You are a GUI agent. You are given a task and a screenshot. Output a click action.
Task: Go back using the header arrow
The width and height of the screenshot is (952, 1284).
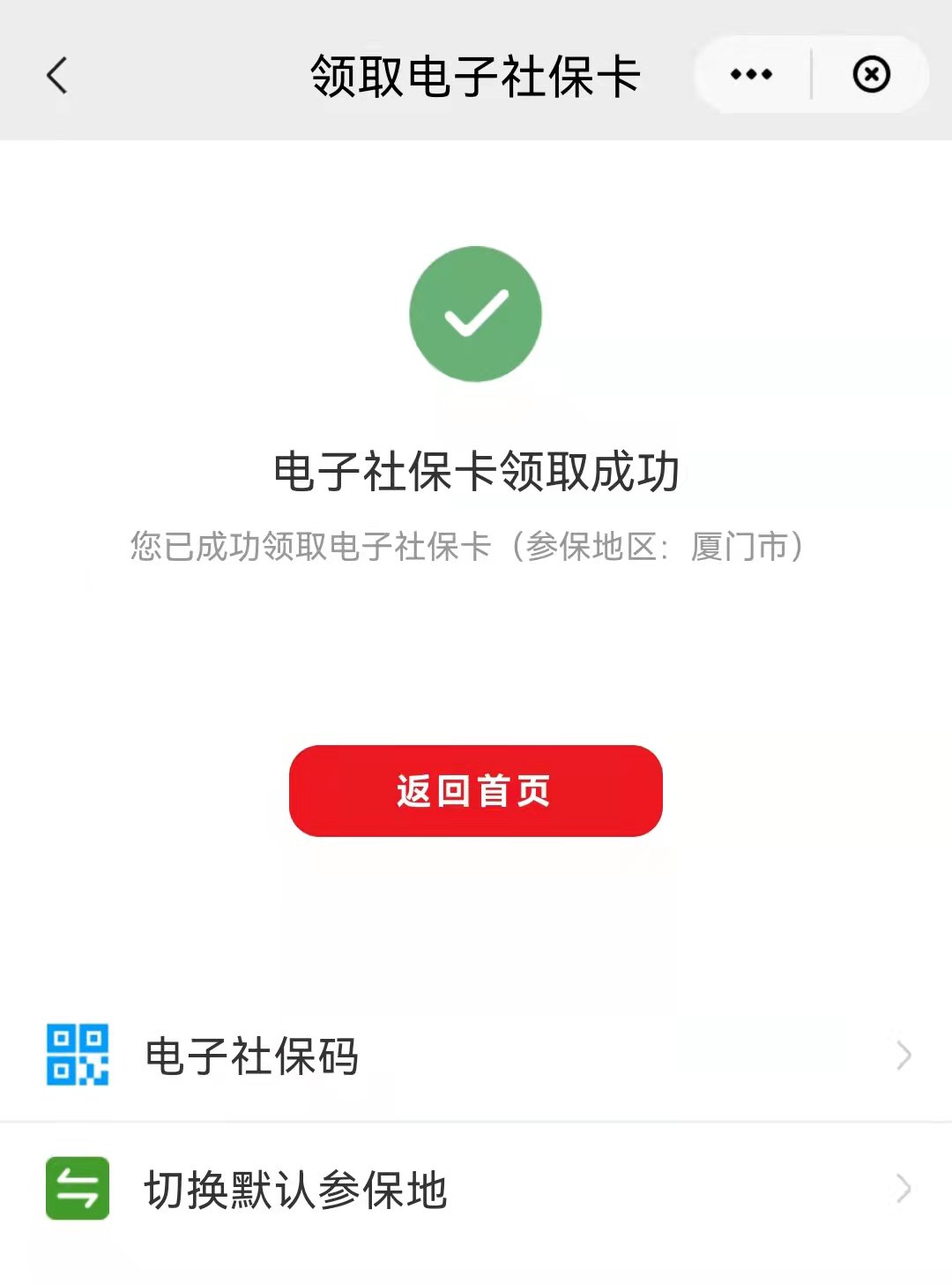pos(57,75)
